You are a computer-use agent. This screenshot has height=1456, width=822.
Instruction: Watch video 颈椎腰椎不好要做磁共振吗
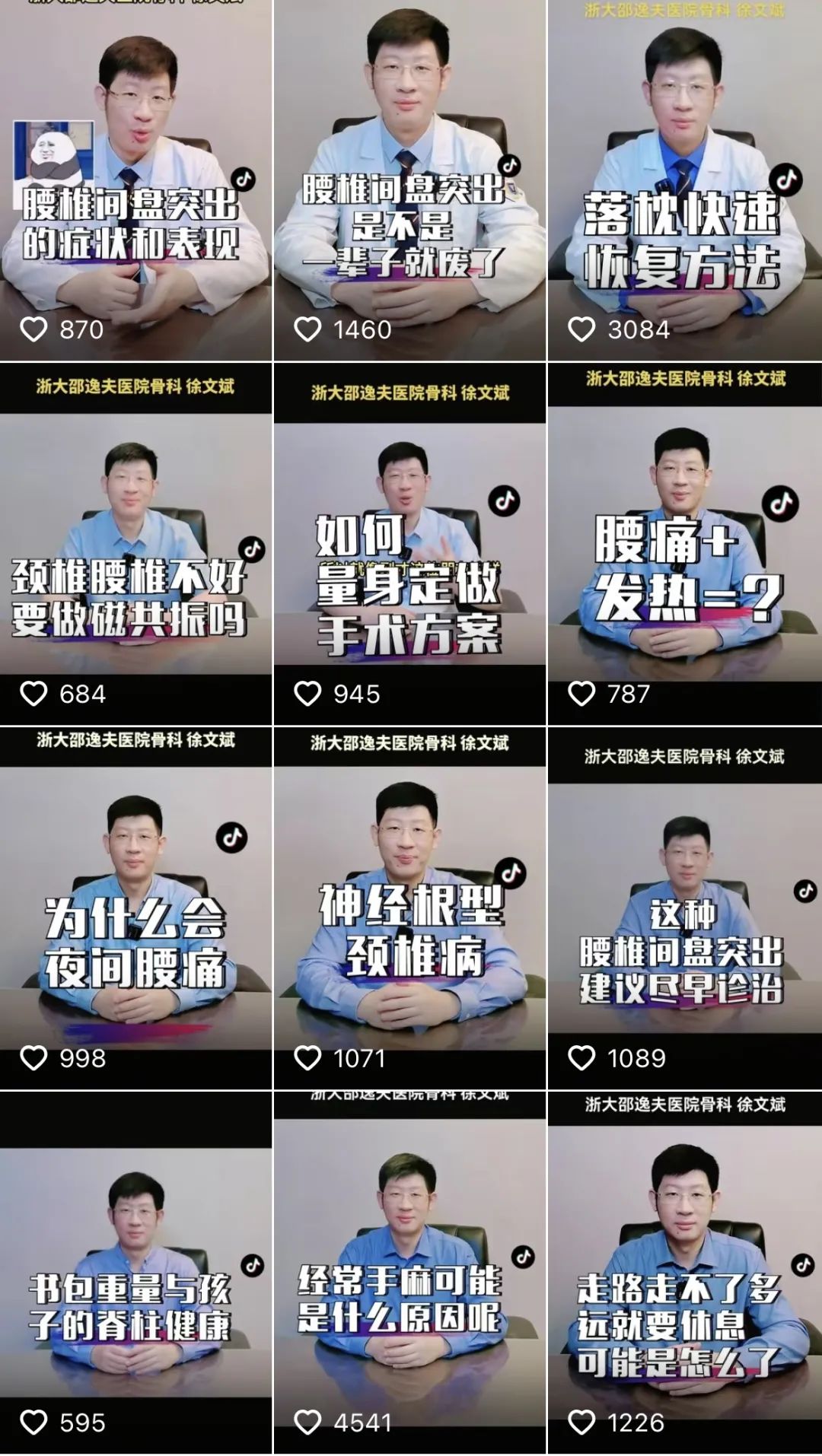(135, 543)
